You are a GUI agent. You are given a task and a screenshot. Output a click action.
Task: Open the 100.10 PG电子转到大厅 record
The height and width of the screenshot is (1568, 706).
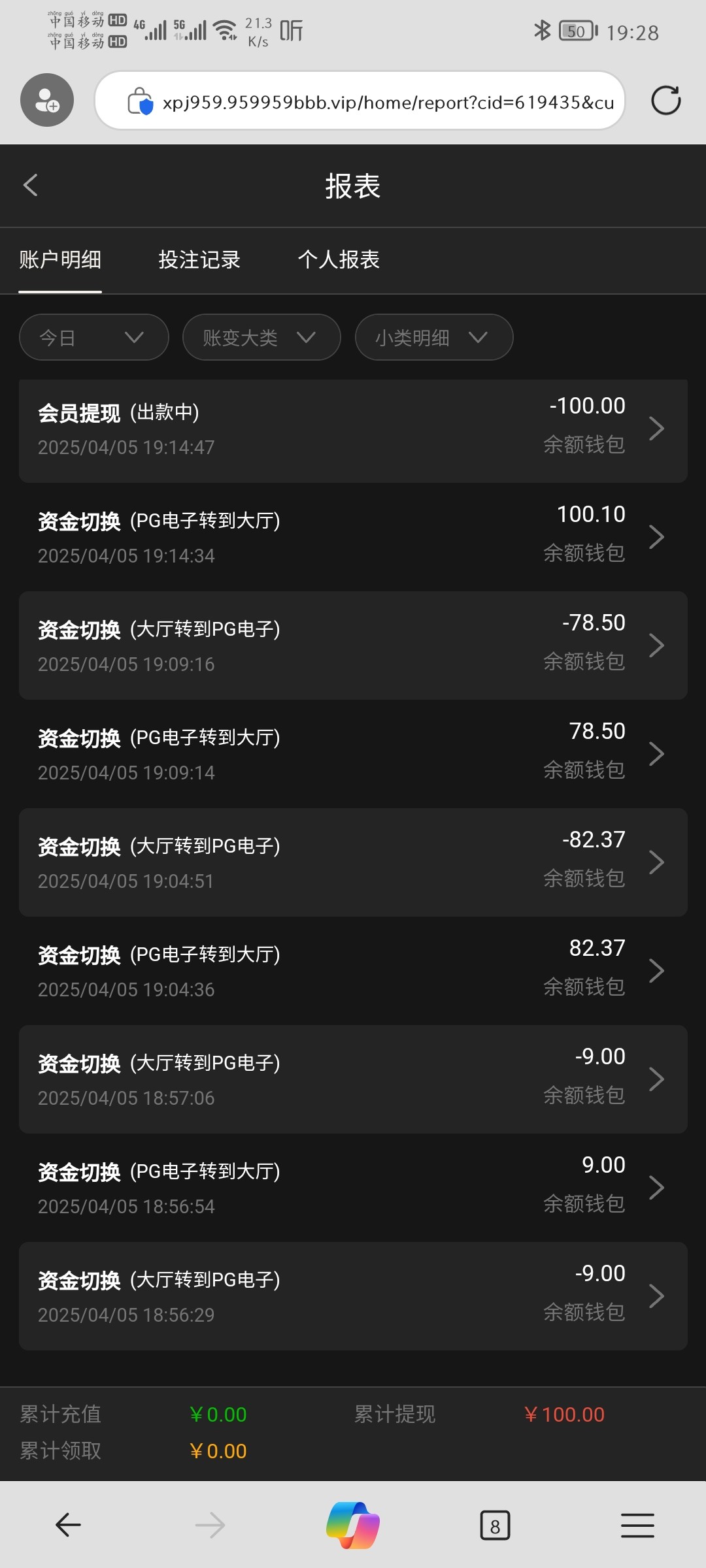(x=353, y=536)
